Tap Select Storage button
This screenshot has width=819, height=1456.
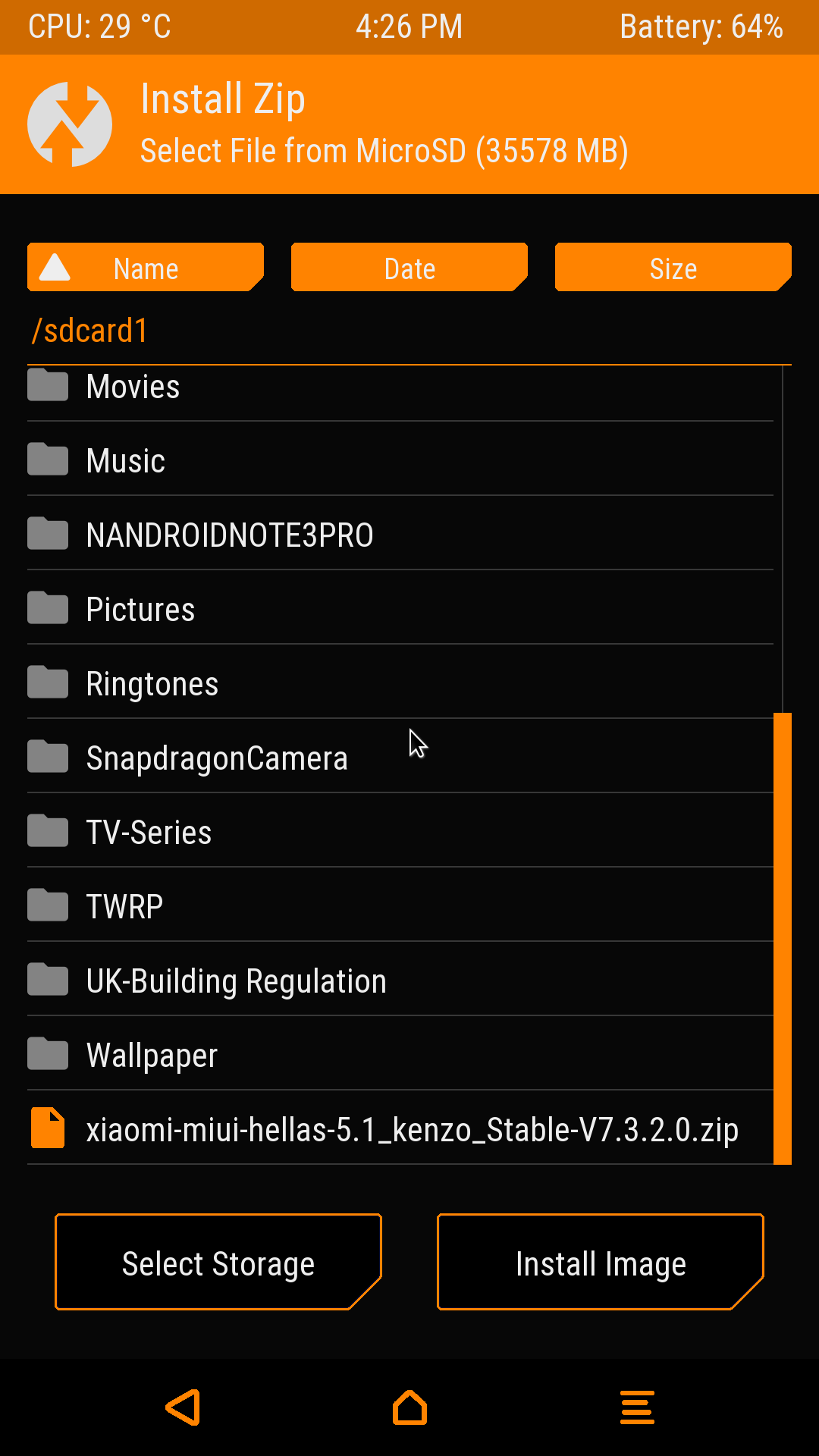coord(218,1263)
